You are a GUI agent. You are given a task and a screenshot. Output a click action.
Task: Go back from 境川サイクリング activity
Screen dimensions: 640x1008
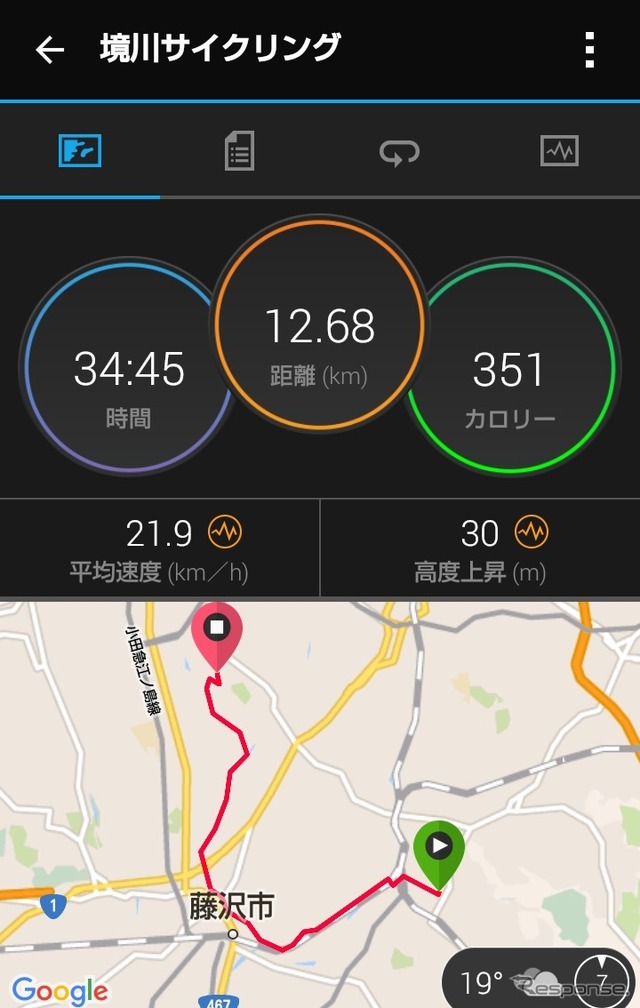(49, 49)
